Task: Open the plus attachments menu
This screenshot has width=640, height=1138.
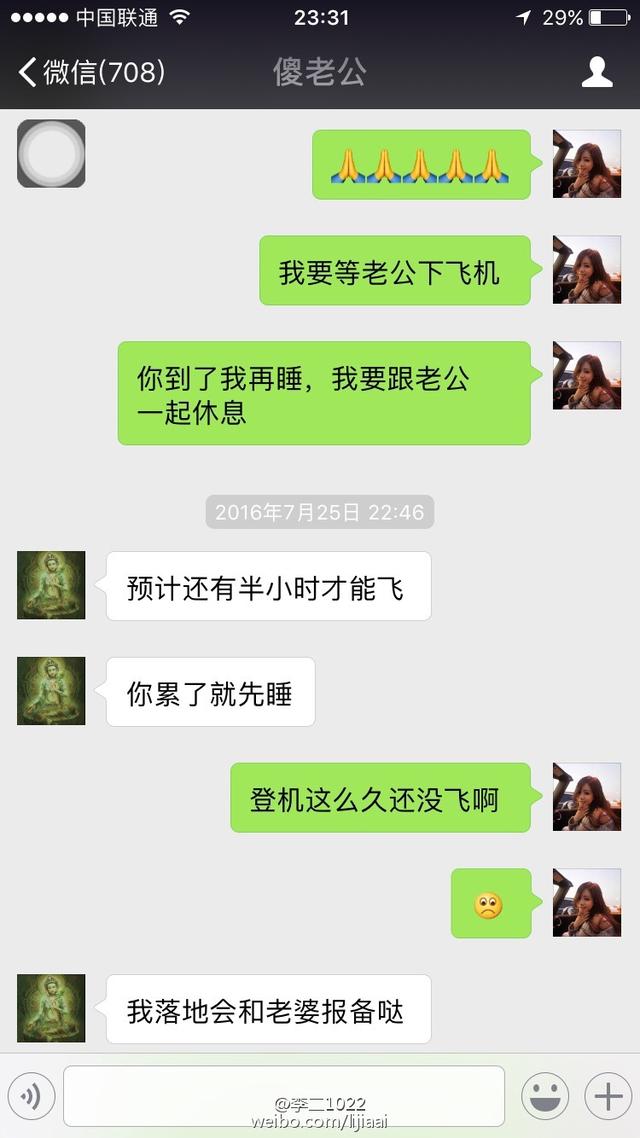Action: click(x=608, y=1096)
